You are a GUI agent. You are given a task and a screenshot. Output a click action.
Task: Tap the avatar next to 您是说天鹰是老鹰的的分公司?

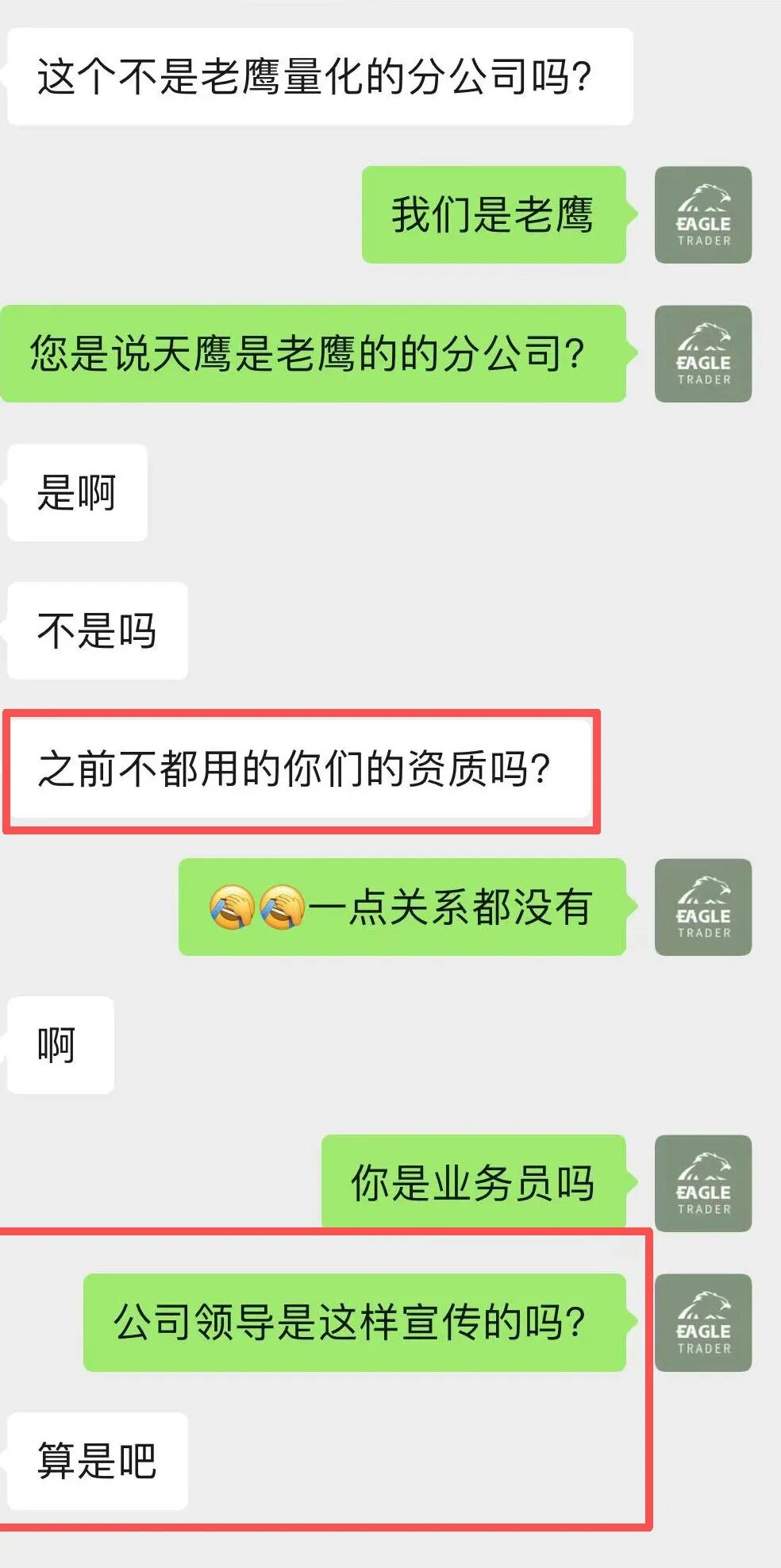point(702,353)
